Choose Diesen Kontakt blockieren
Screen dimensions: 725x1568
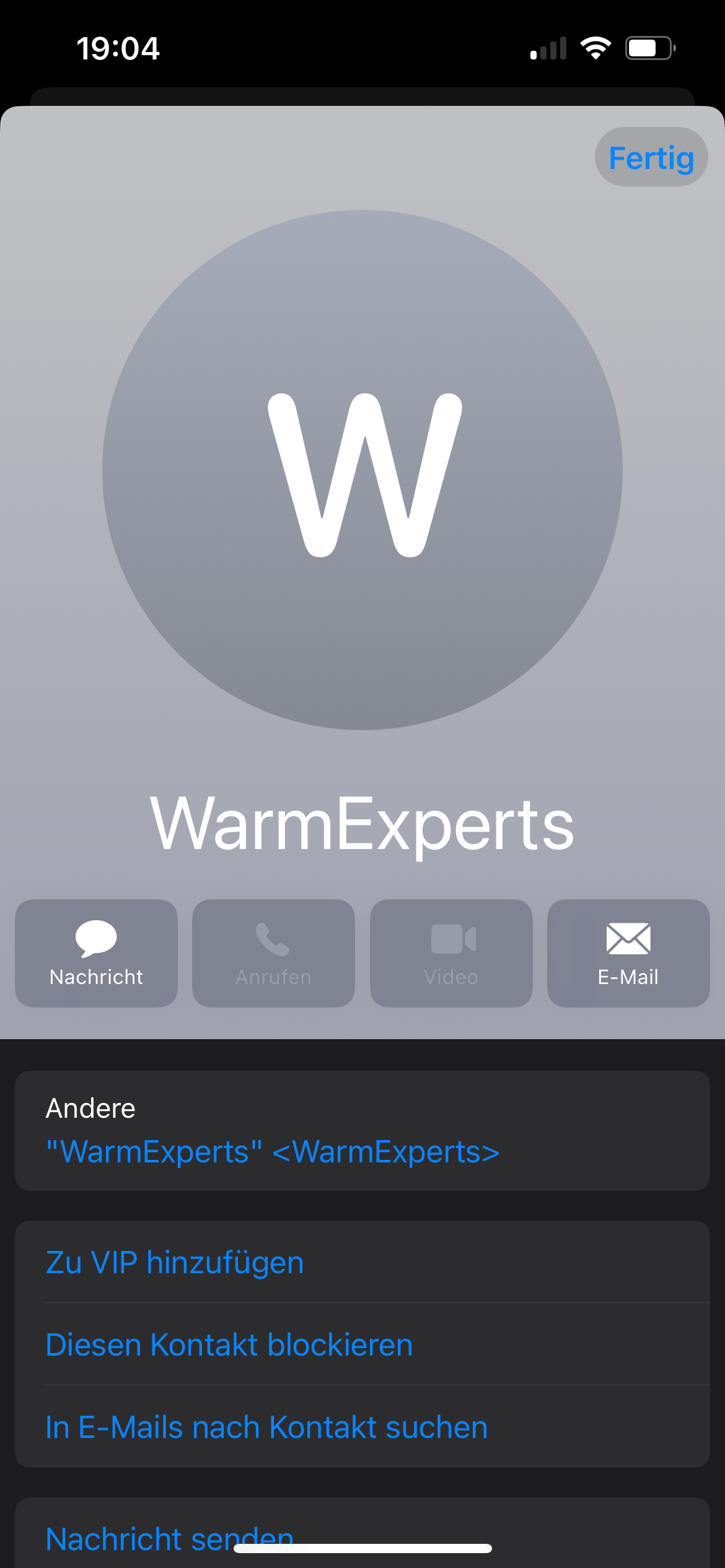[x=229, y=1344]
